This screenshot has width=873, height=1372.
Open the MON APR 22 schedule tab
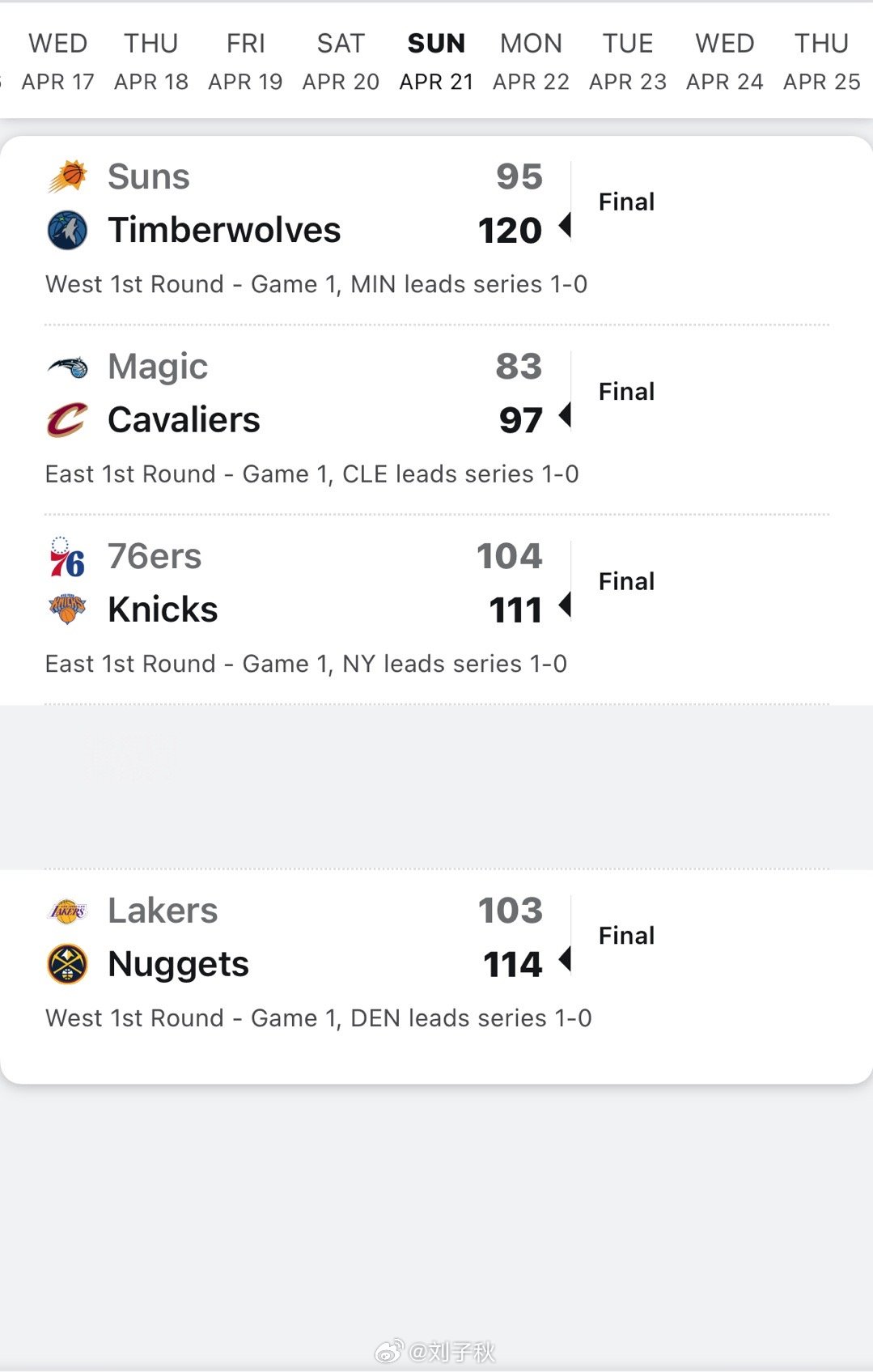[x=531, y=59]
